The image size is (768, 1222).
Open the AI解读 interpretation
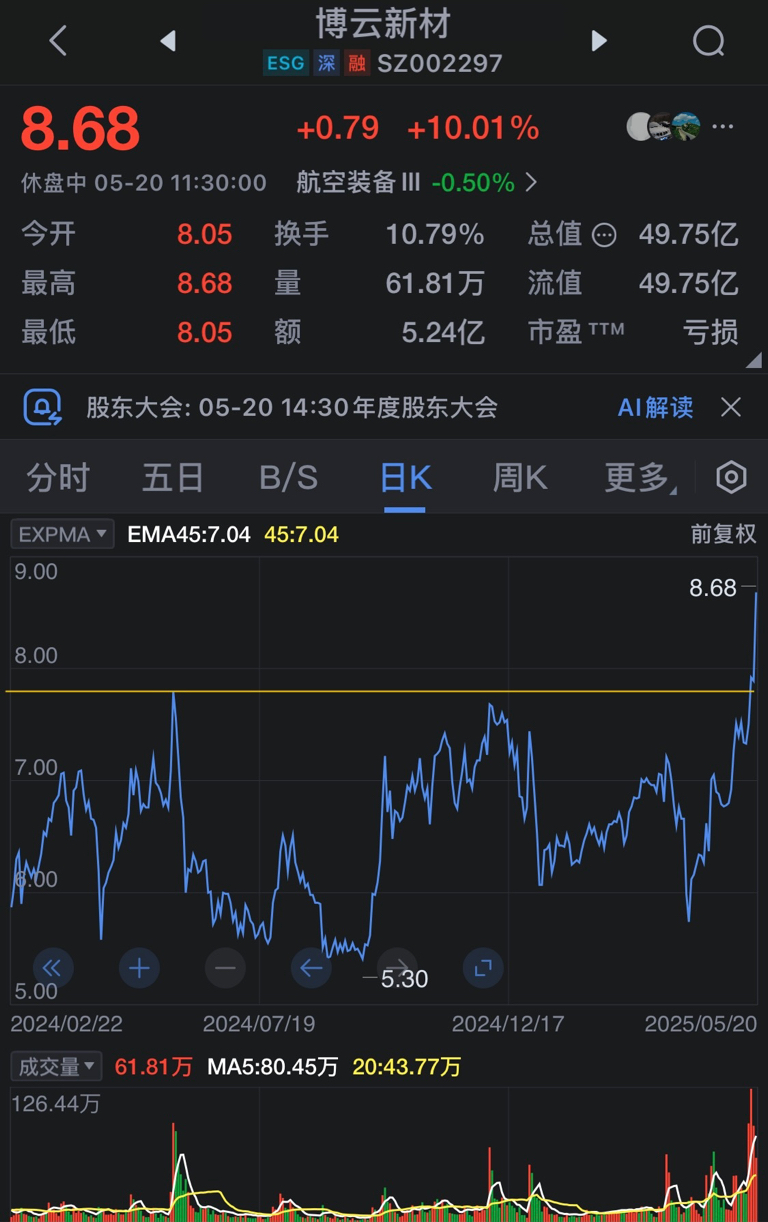tap(655, 407)
